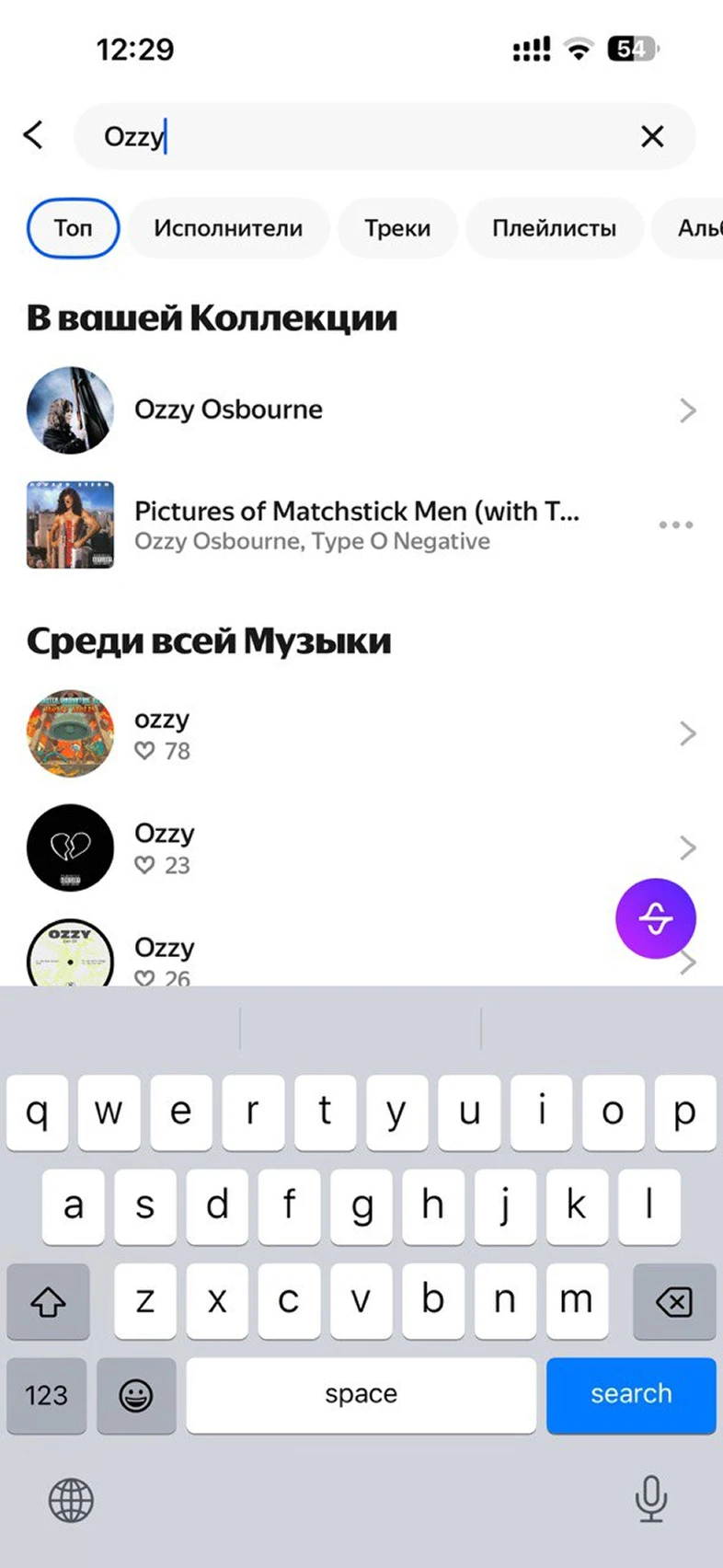Start dictation with the microphone key
The image size is (723, 1568).
coord(650,1499)
